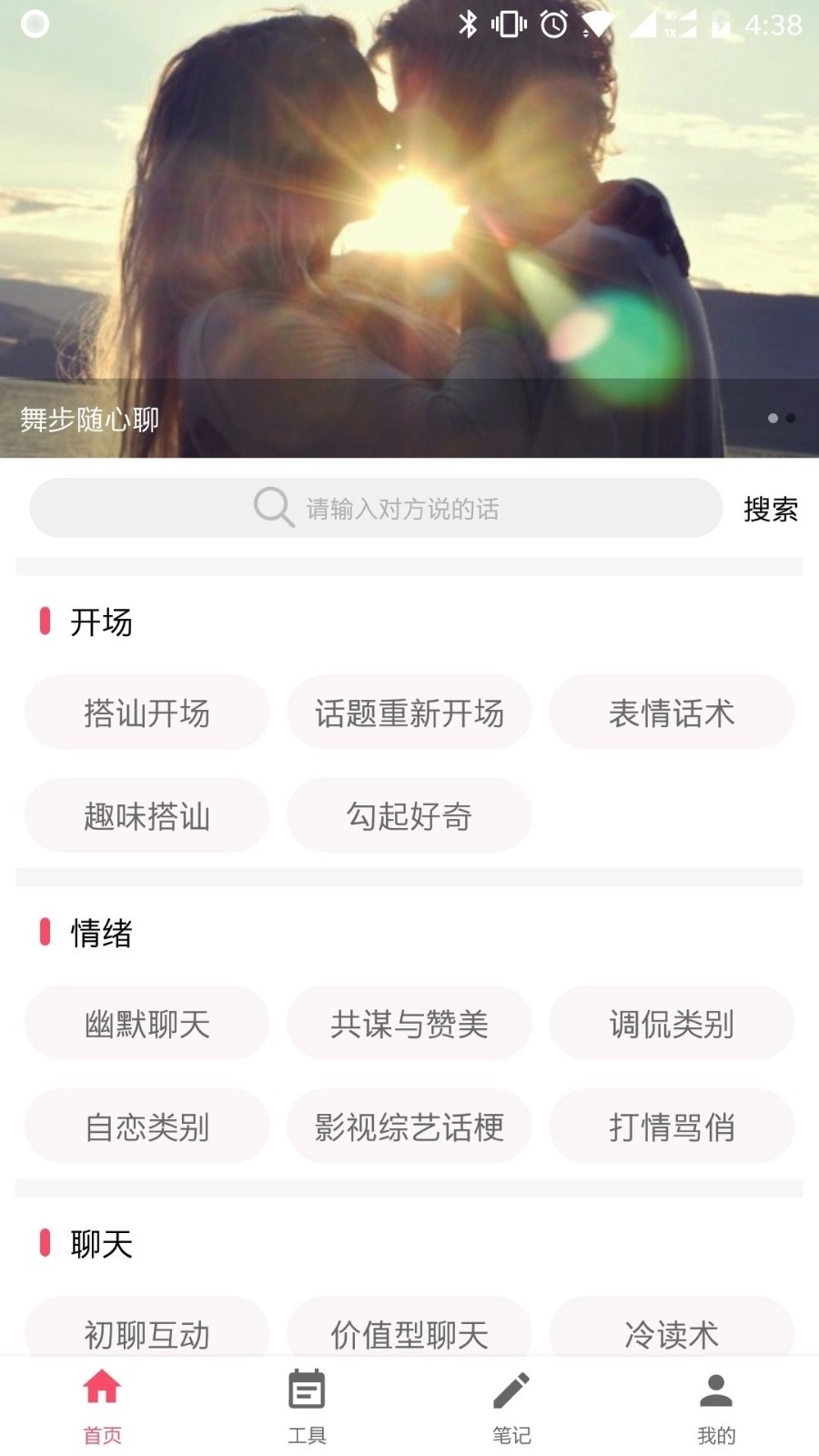This screenshot has height=1456, width=819.
Task: Tap the circle icon at the top left corner
Action: (34, 25)
